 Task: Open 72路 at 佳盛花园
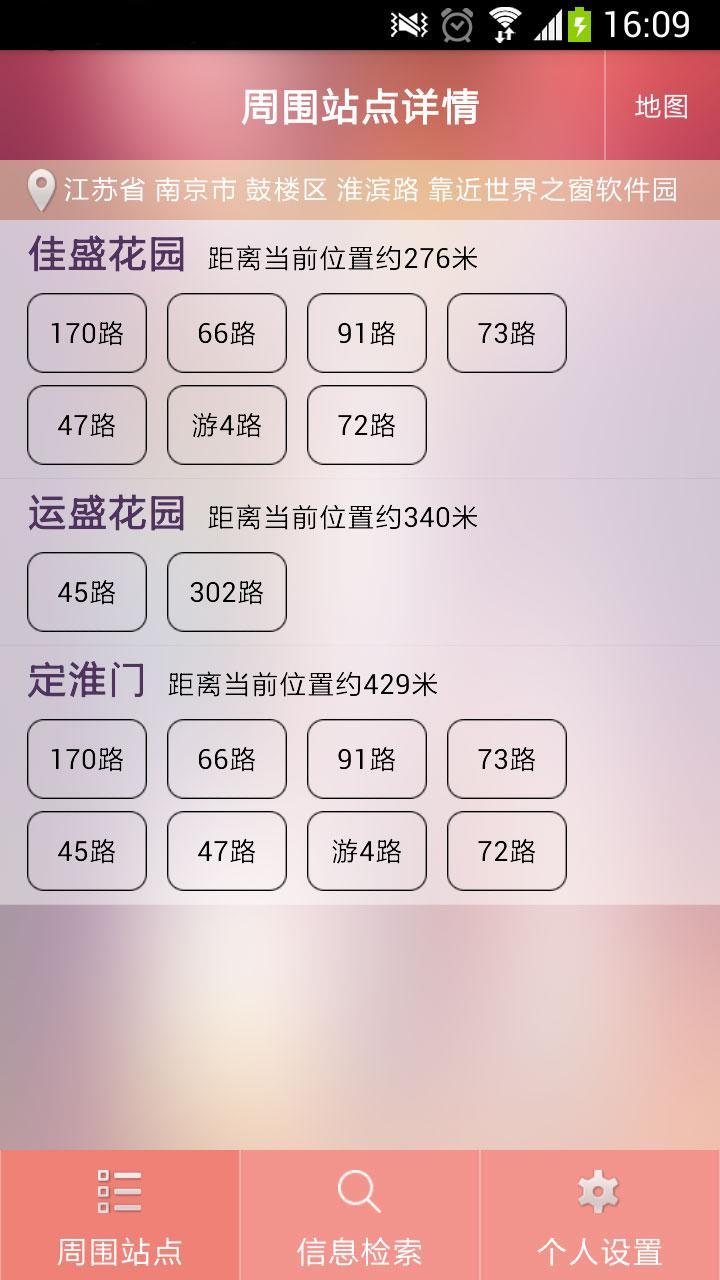click(367, 425)
